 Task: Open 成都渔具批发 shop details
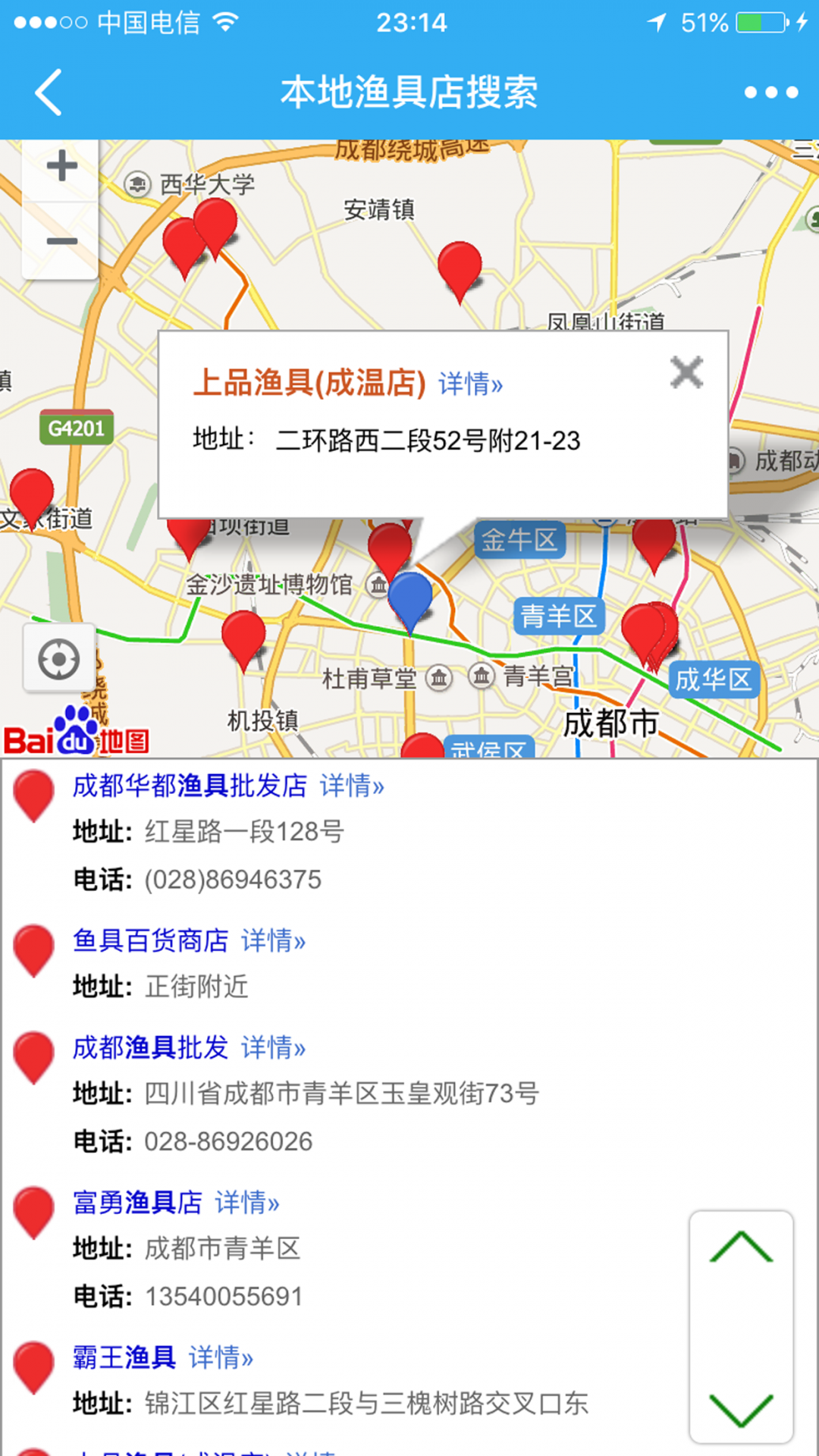273,1047
